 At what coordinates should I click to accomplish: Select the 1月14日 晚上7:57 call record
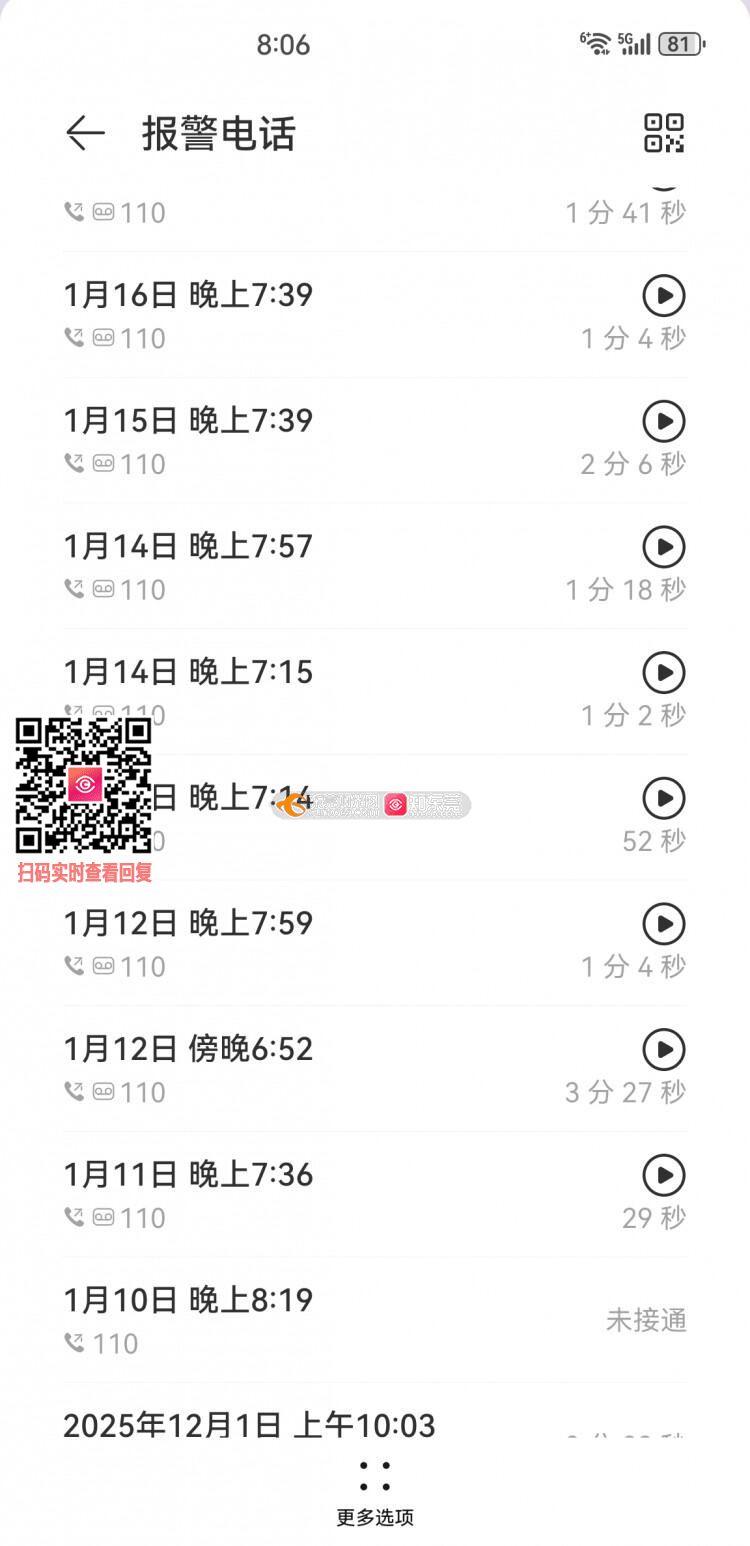pyautogui.click(x=300, y=567)
